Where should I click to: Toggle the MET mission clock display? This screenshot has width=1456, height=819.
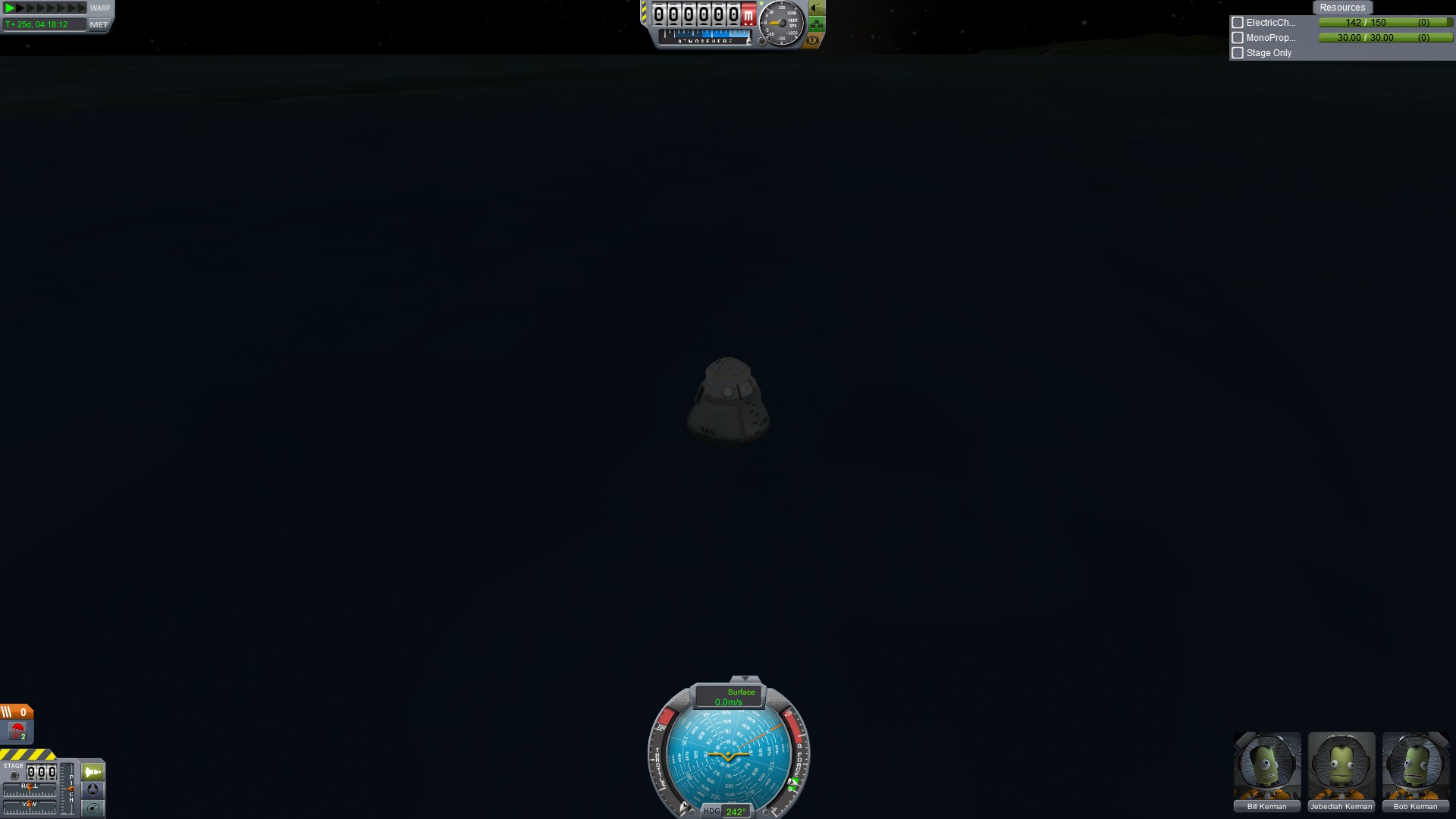click(x=99, y=25)
